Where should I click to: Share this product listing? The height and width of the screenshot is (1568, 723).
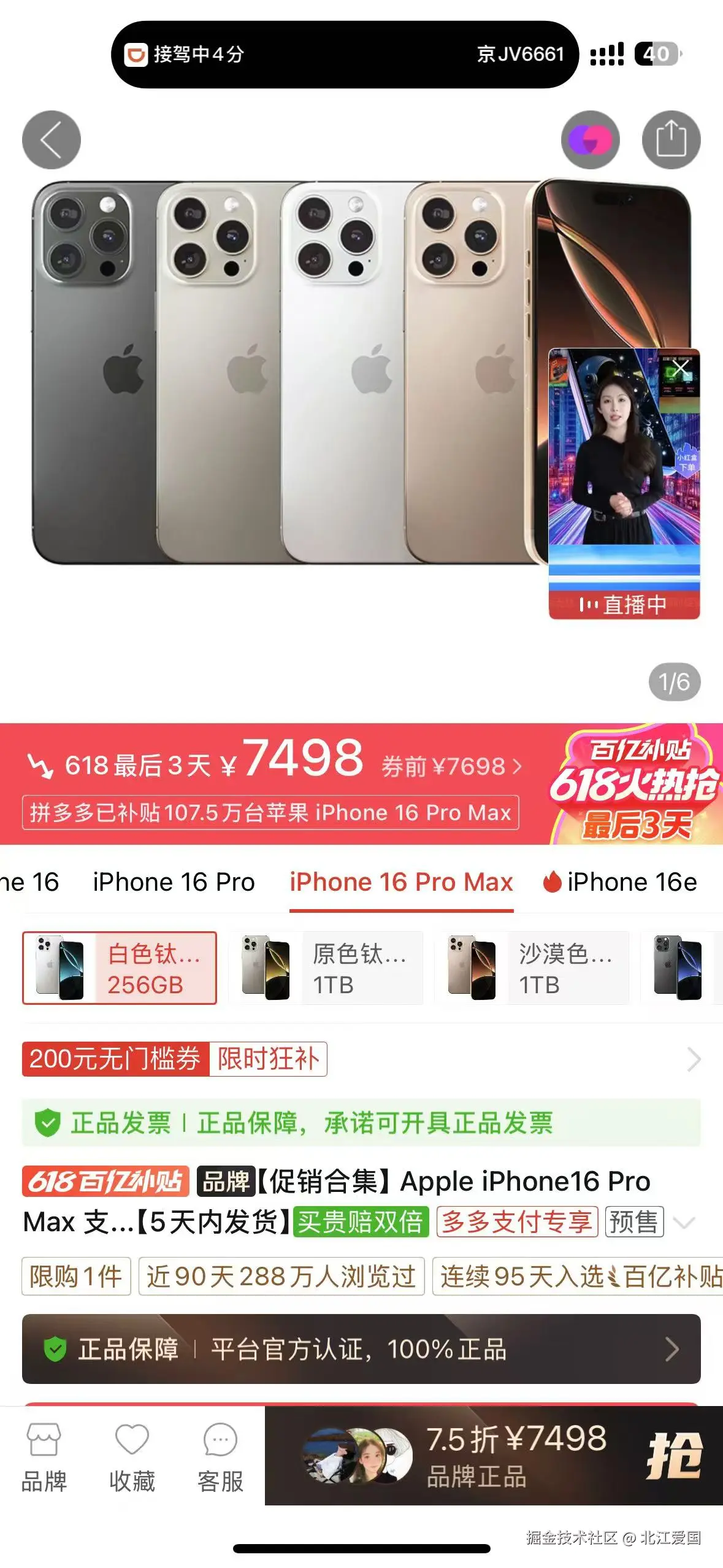[671, 140]
